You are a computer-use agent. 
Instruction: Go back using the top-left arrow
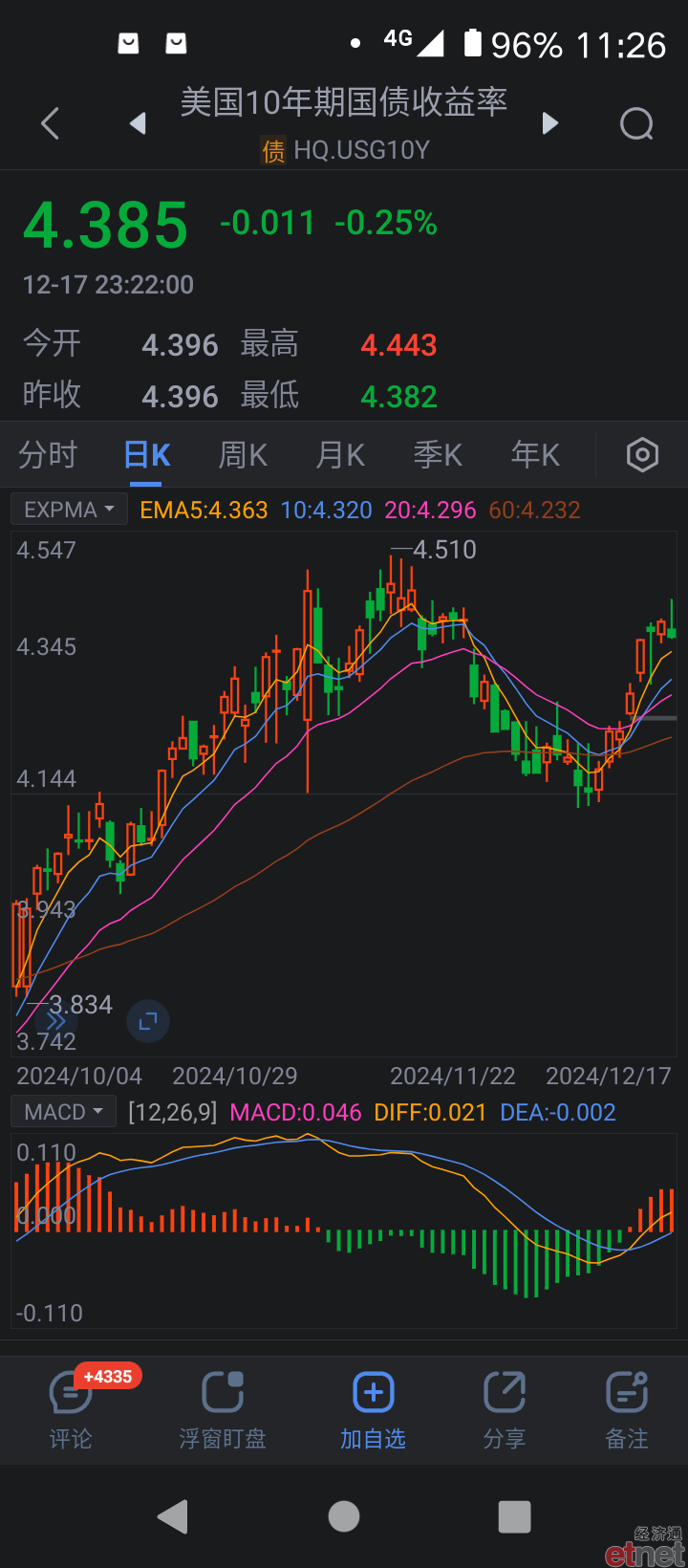click(51, 123)
